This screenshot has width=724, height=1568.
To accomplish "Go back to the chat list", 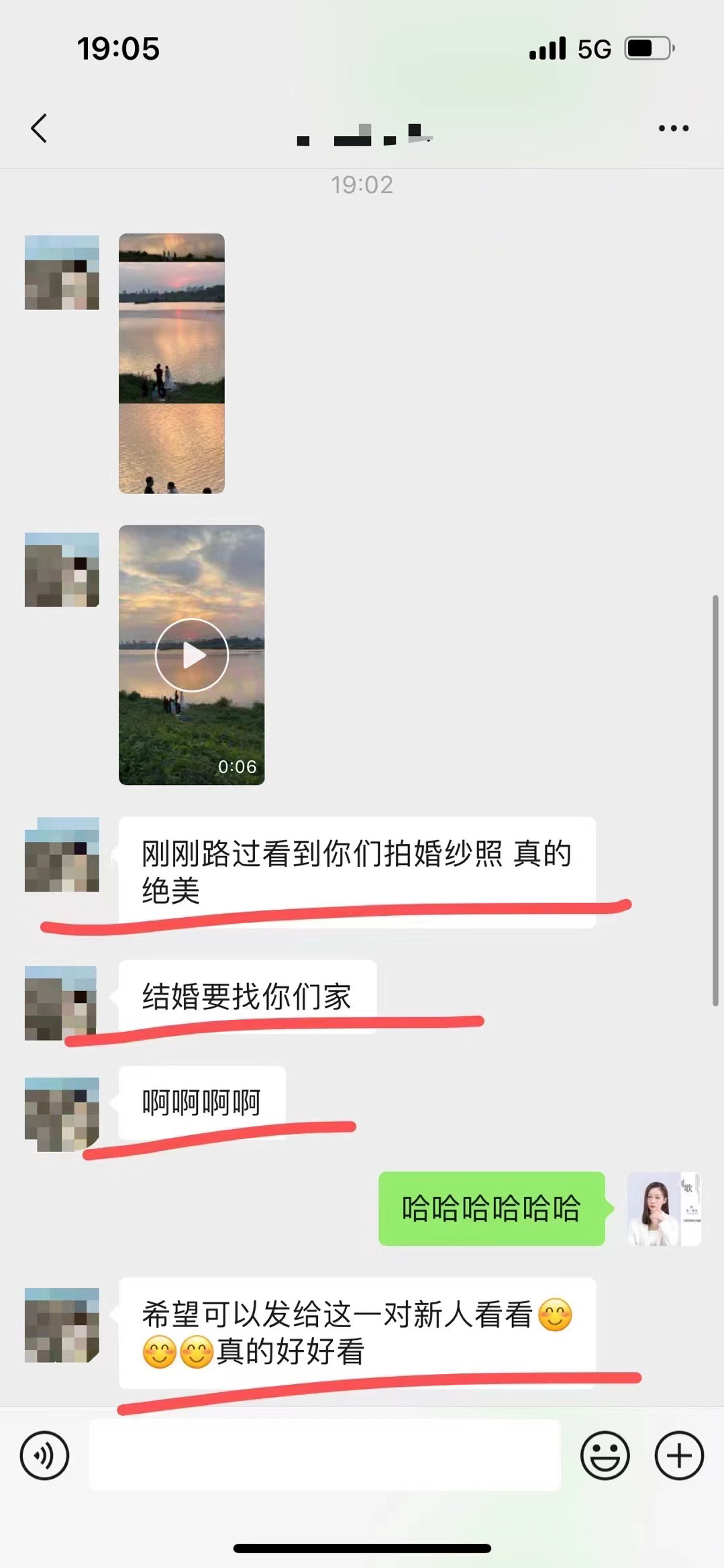I will pyautogui.click(x=39, y=128).
